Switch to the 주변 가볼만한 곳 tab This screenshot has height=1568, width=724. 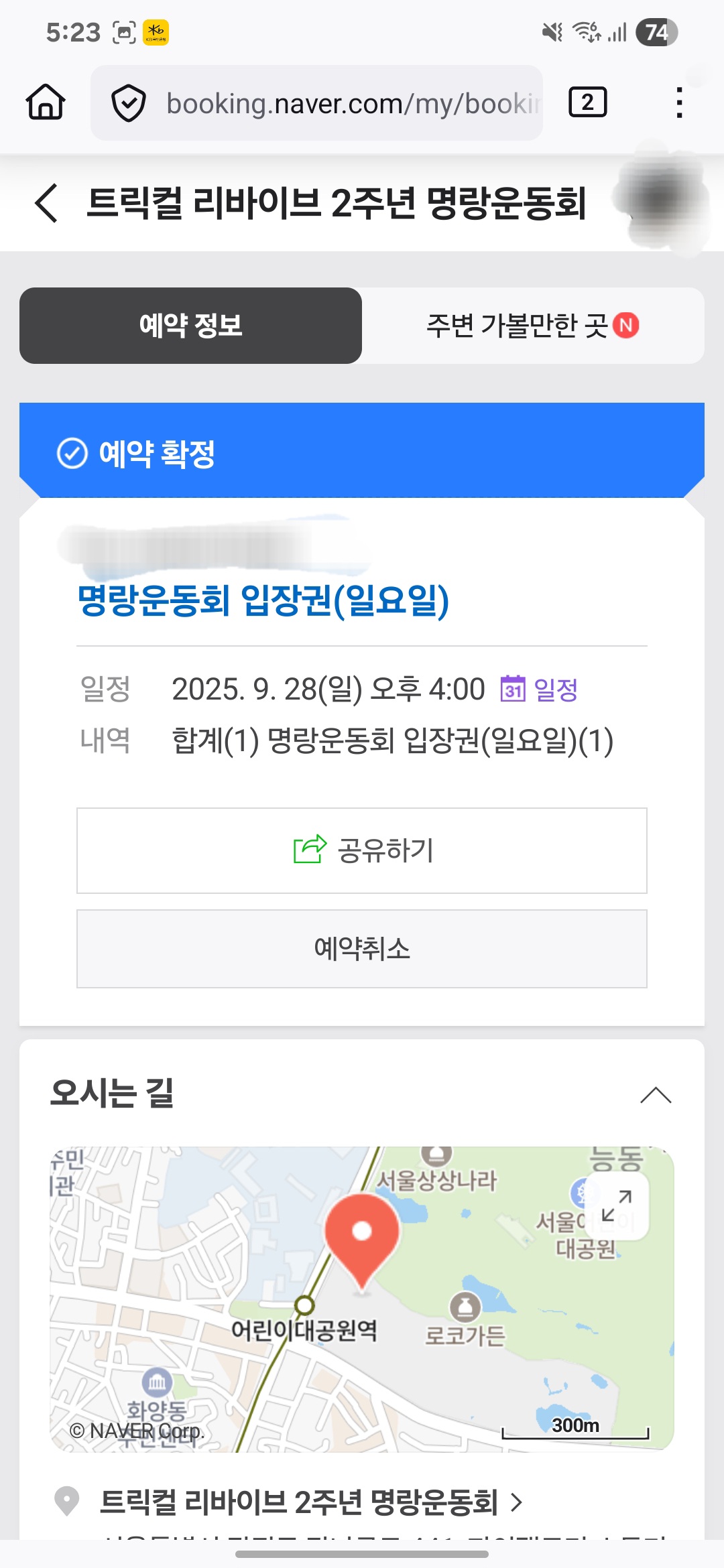click(x=533, y=326)
